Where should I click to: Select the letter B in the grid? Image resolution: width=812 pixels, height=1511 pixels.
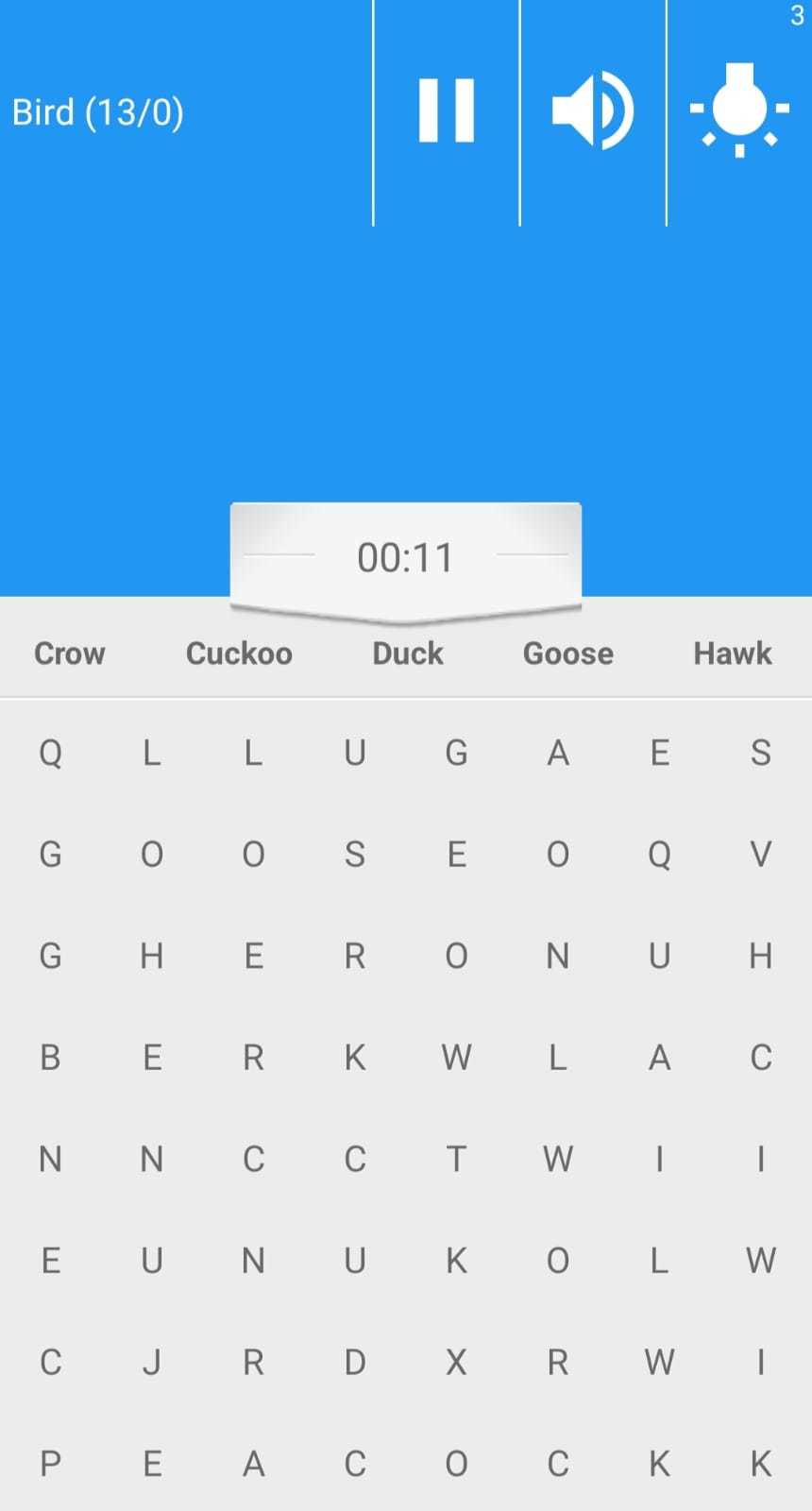tap(51, 1058)
